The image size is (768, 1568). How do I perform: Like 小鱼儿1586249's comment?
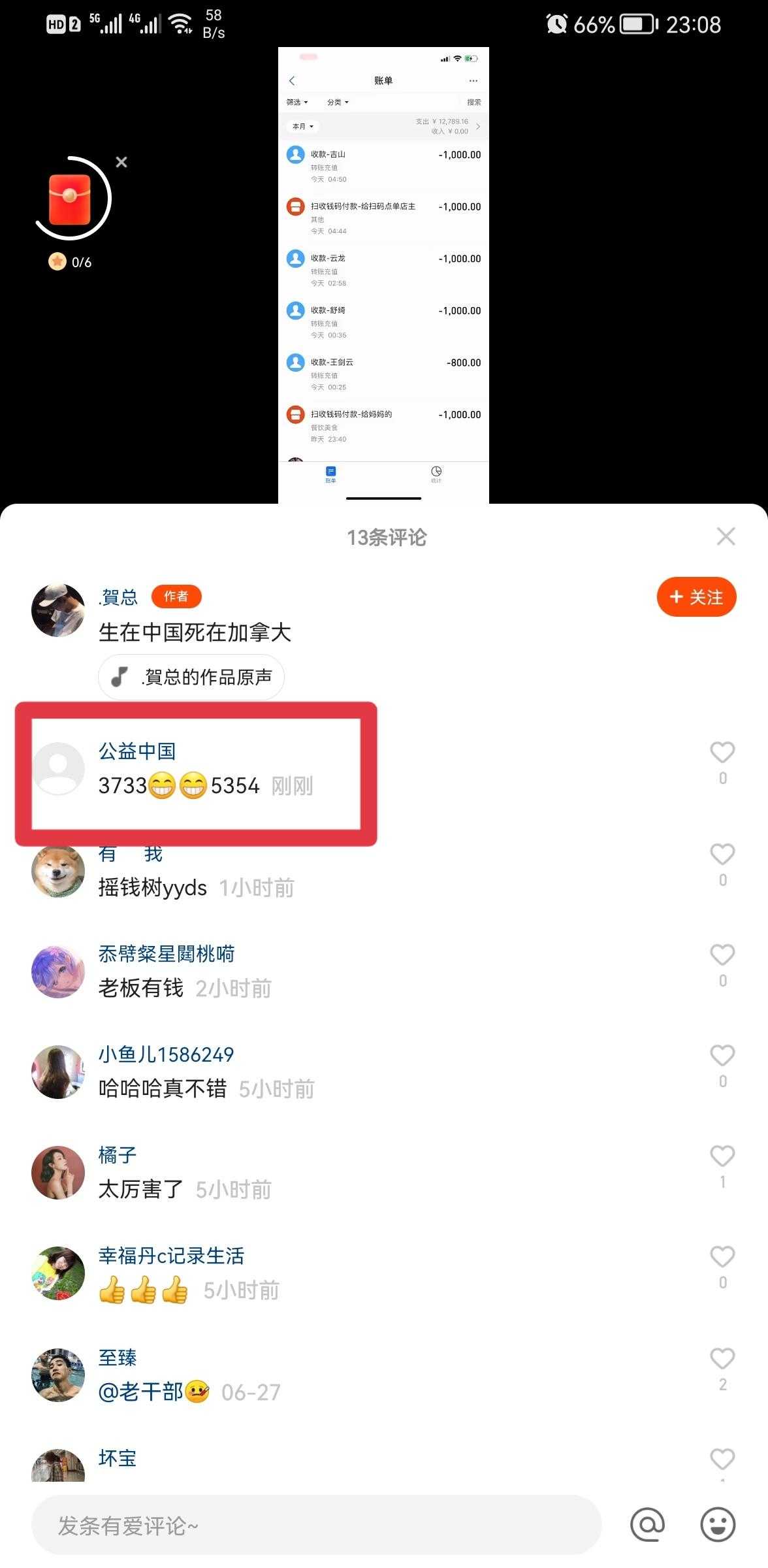(722, 1056)
